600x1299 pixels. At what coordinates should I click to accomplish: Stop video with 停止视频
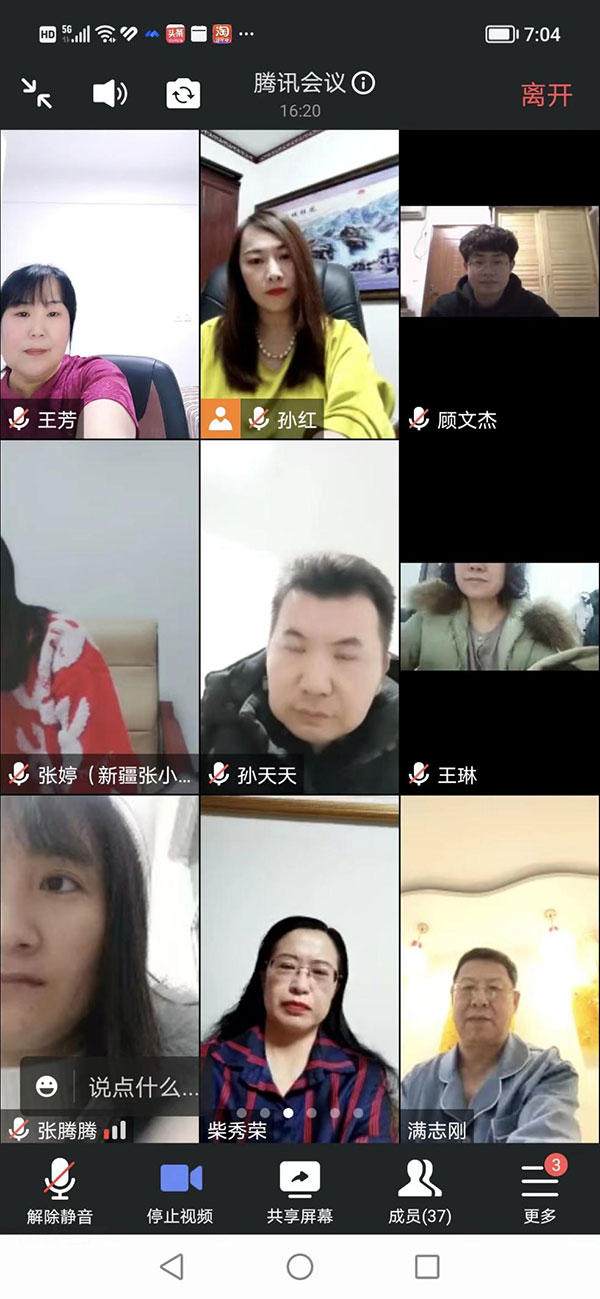coord(180,1192)
